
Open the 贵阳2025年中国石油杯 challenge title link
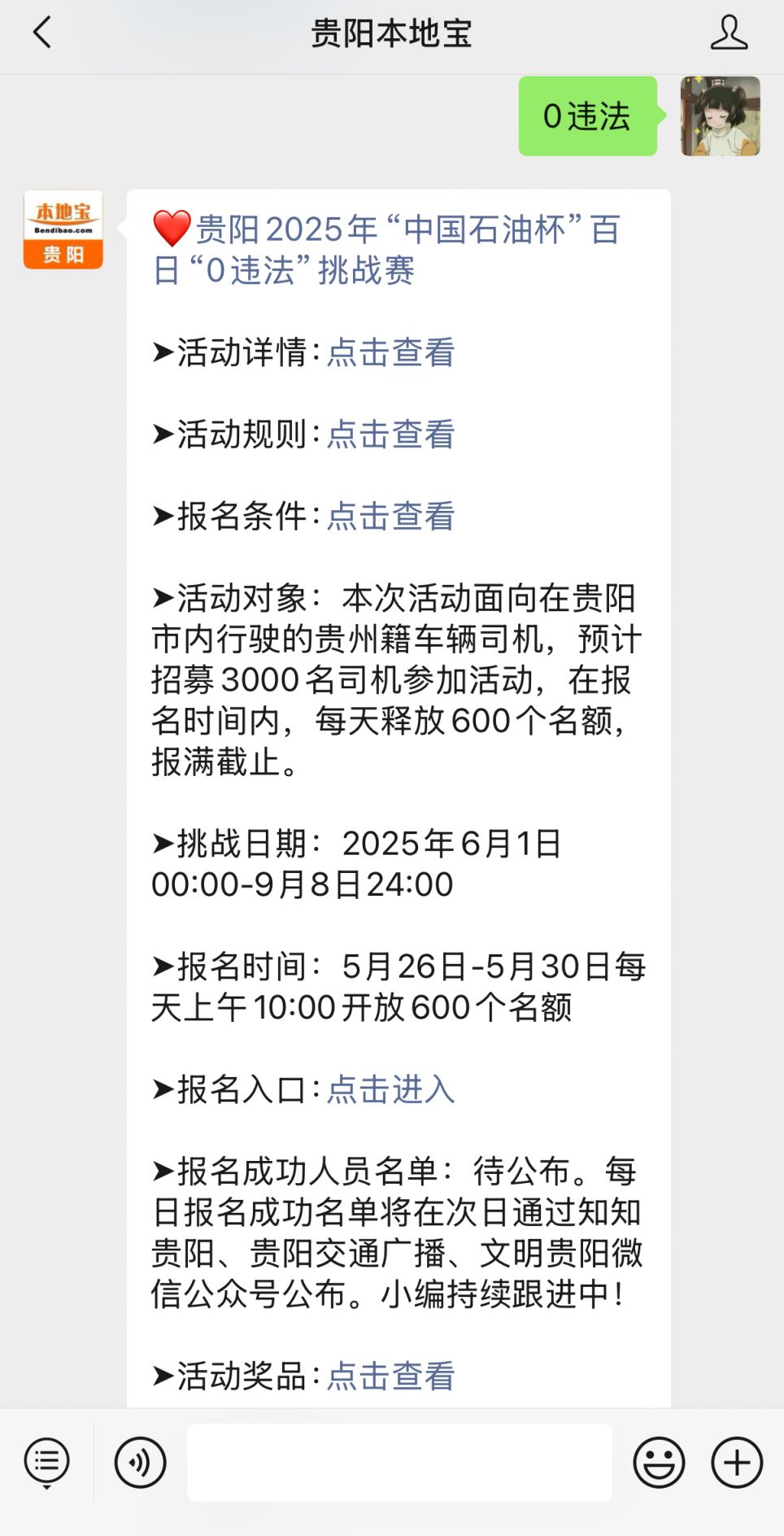(x=388, y=250)
